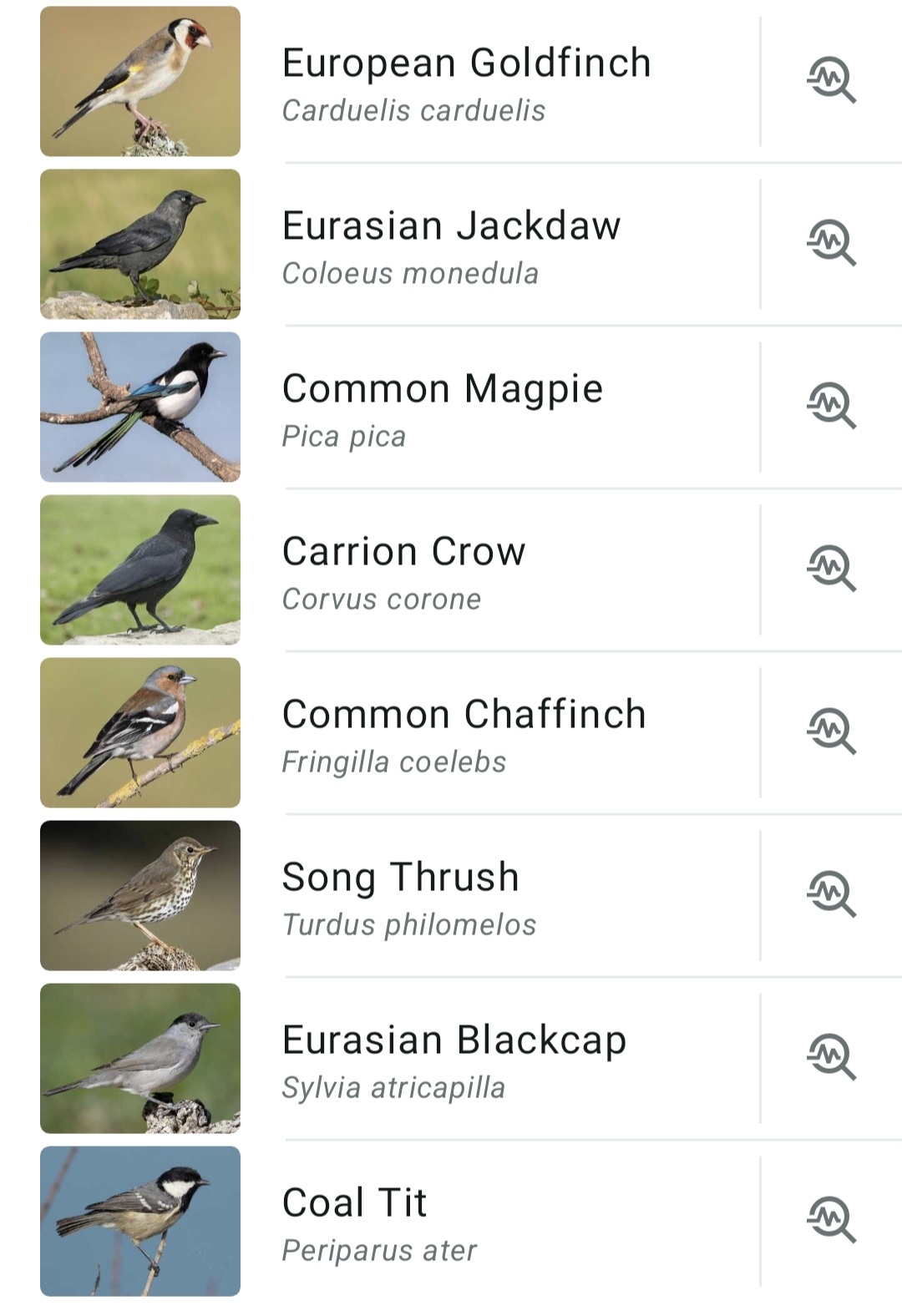Tap the sound search icon for Coal Tit
Screen dimensions: 902x1316
coord(831,1221)
